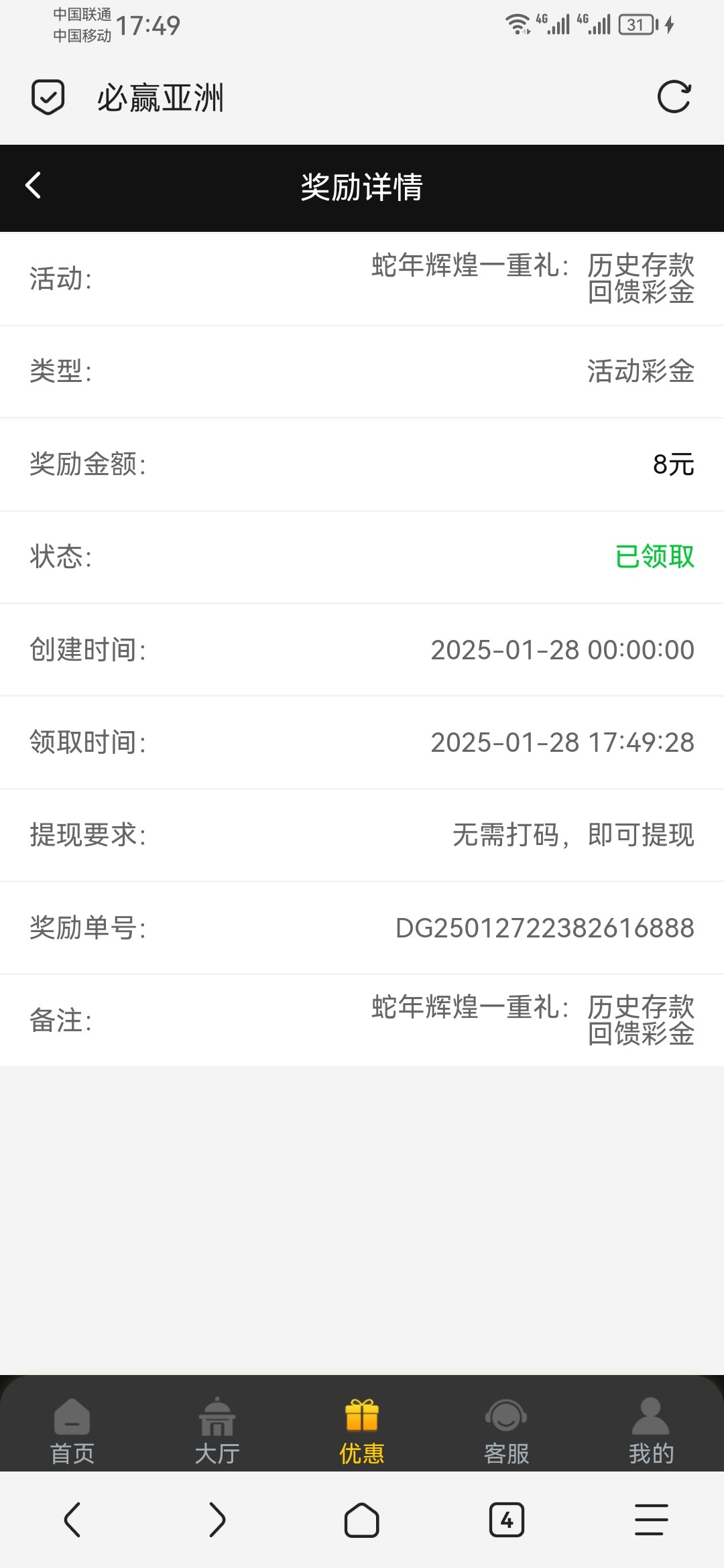The width and height of the screenshot is (724, 1568).
Task: Open the 大厅 tab
Action: coord(217,1431)
